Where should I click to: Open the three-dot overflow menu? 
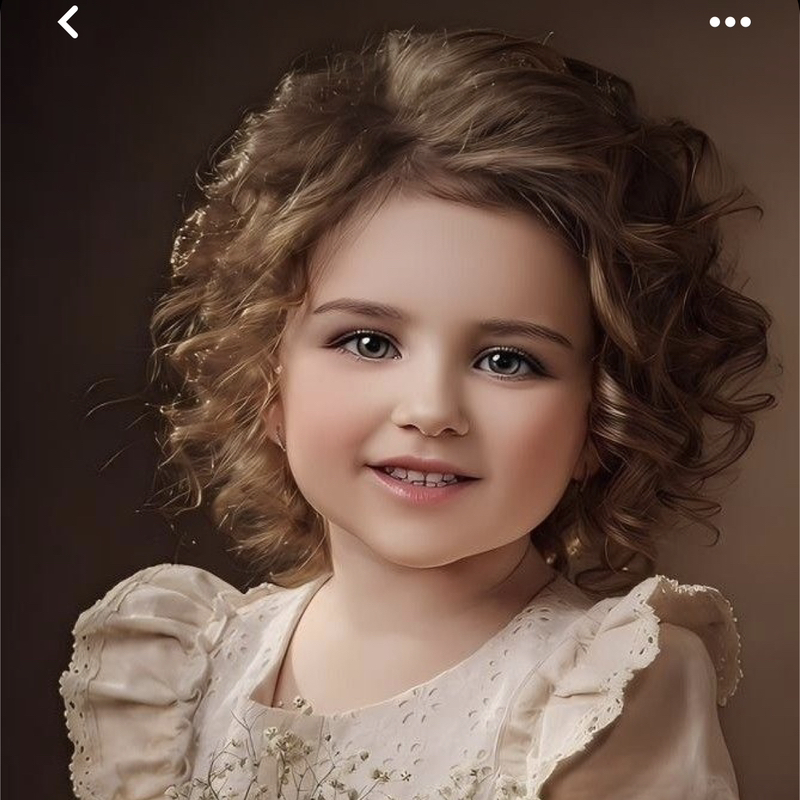[730, 22]
